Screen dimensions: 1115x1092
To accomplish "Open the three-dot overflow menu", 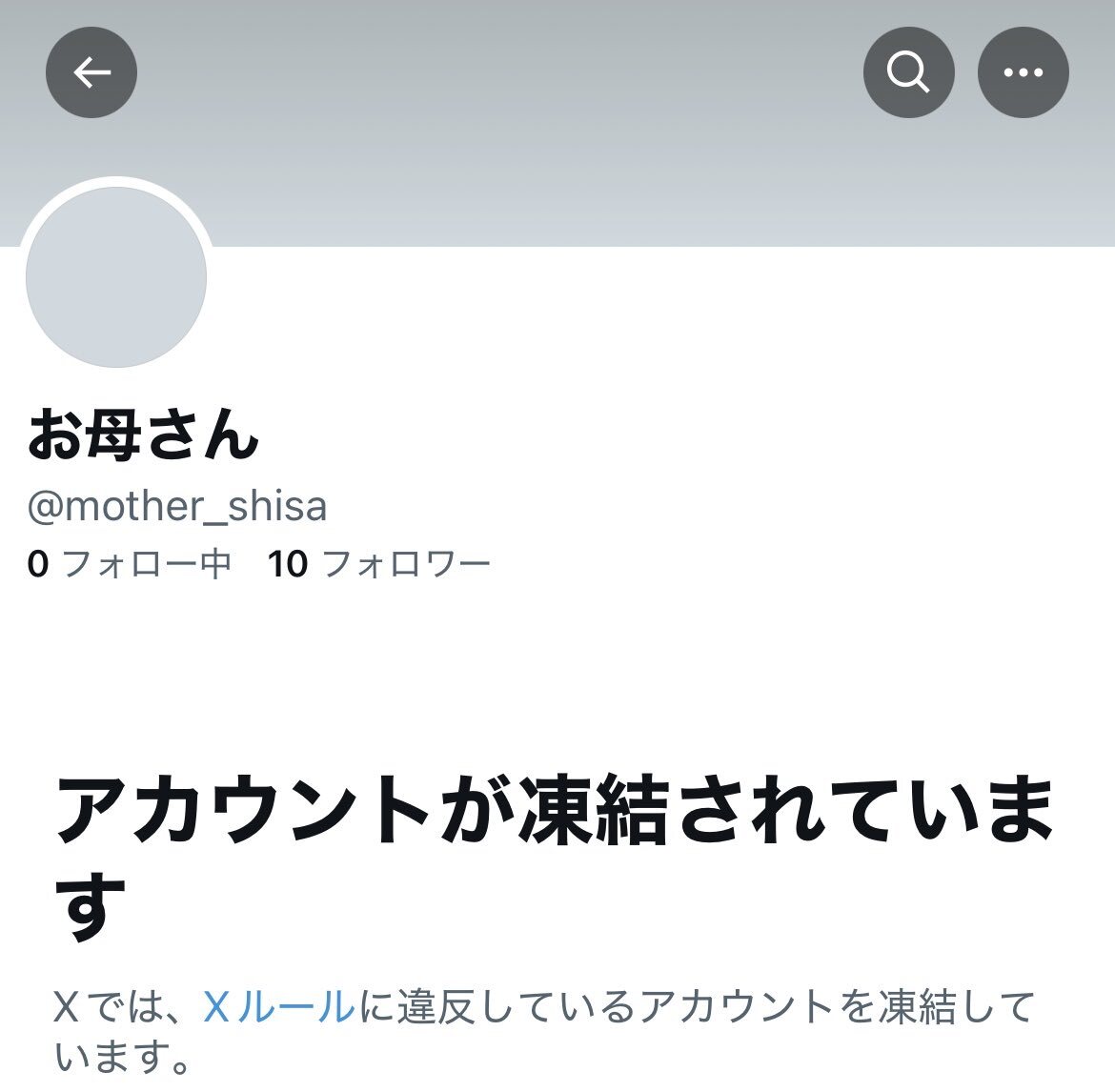I will coord(1023,72).
